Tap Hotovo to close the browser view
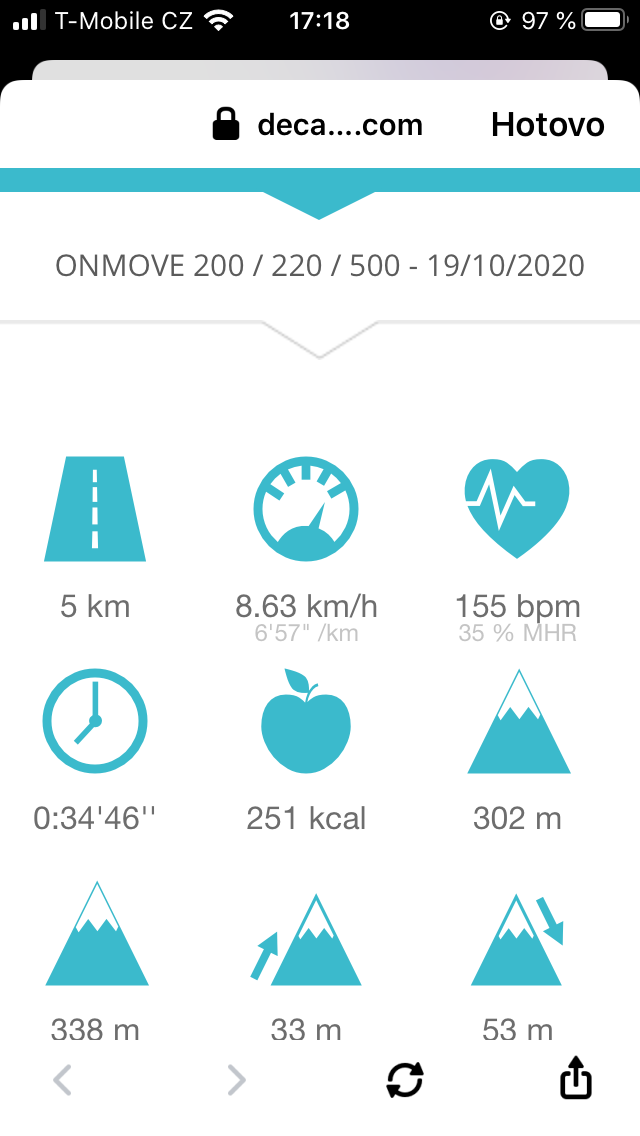640x1136 pixels. pos(547,125)
